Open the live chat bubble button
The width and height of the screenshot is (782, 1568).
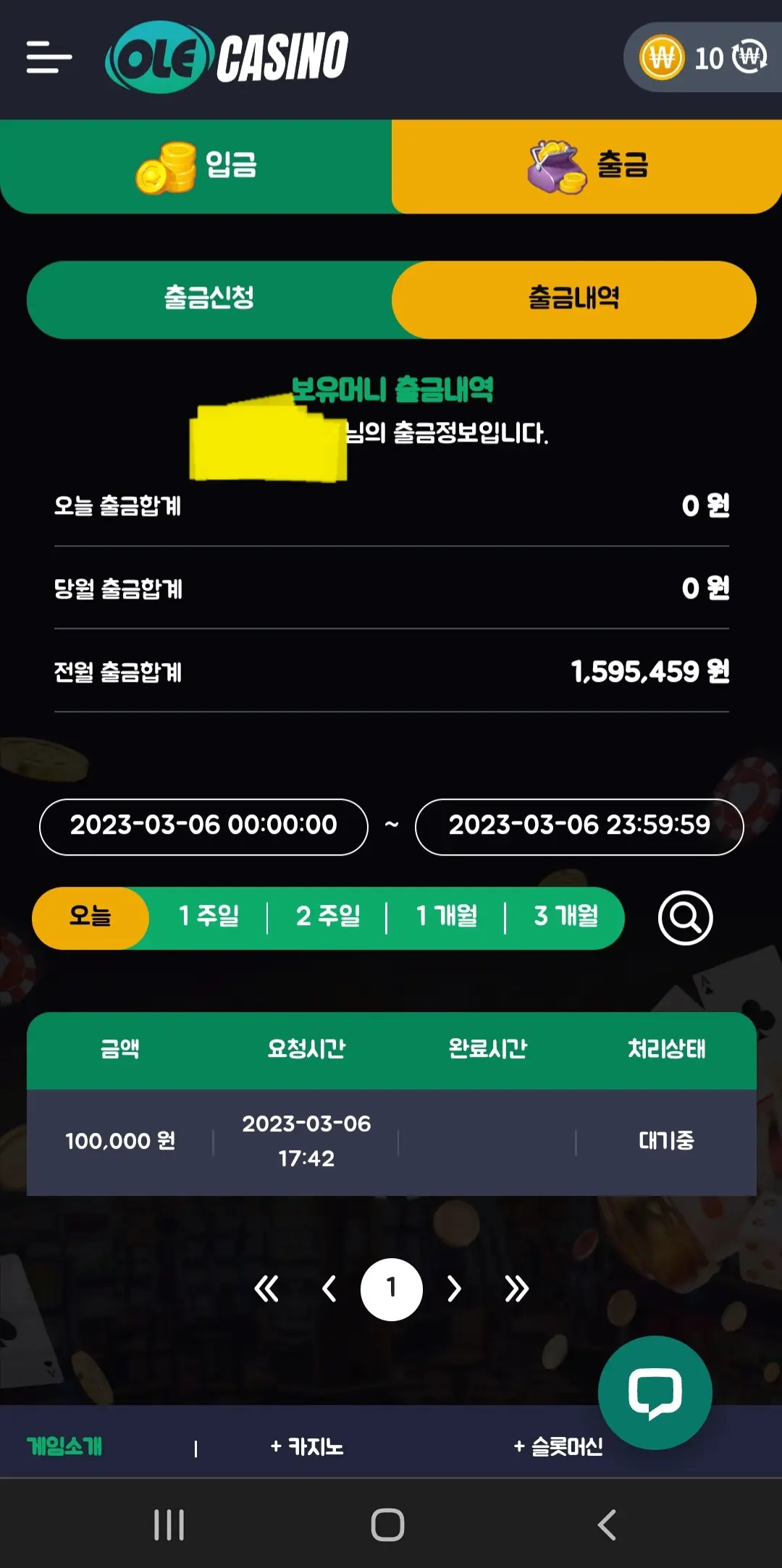tap(655, 1392)
